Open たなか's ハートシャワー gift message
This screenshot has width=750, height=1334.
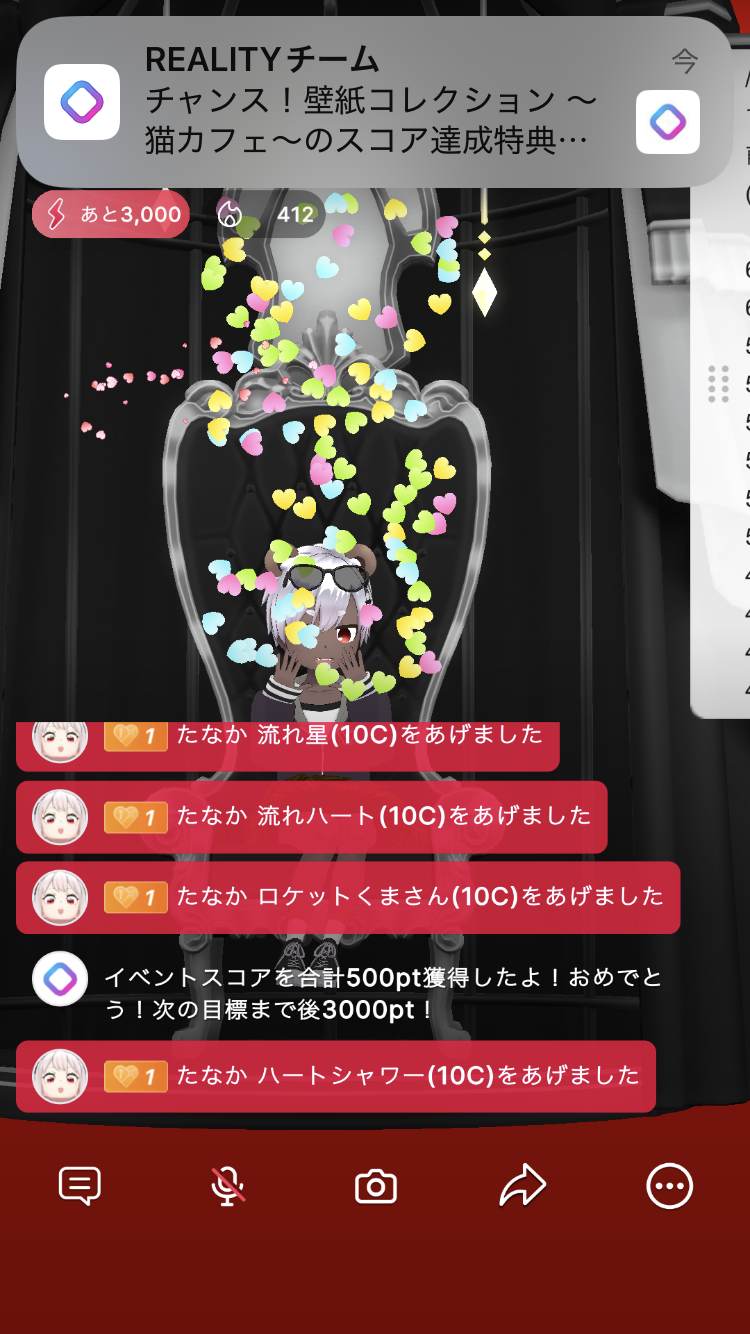tap(336, 1076)
